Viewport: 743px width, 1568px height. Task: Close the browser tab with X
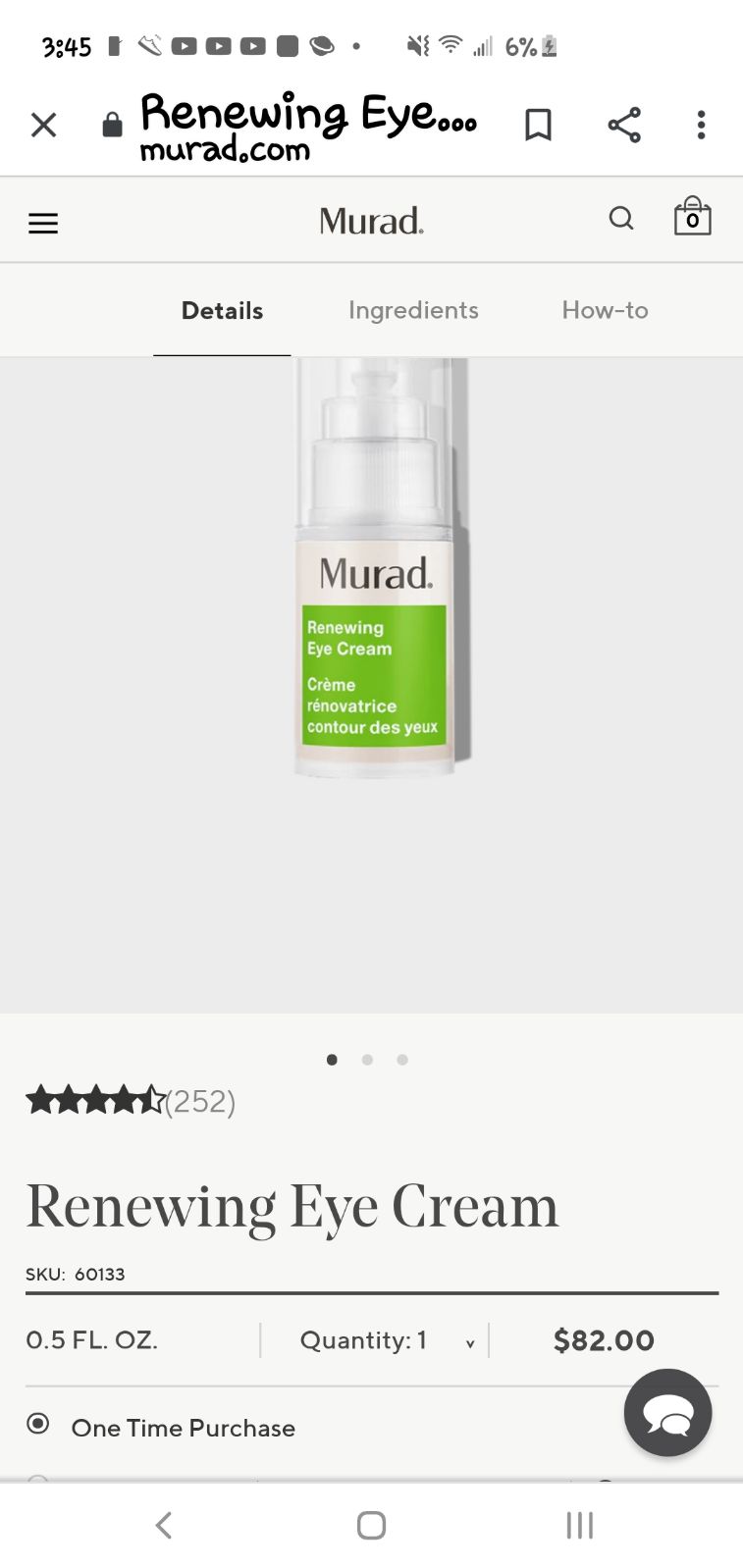tap(44, 125)
